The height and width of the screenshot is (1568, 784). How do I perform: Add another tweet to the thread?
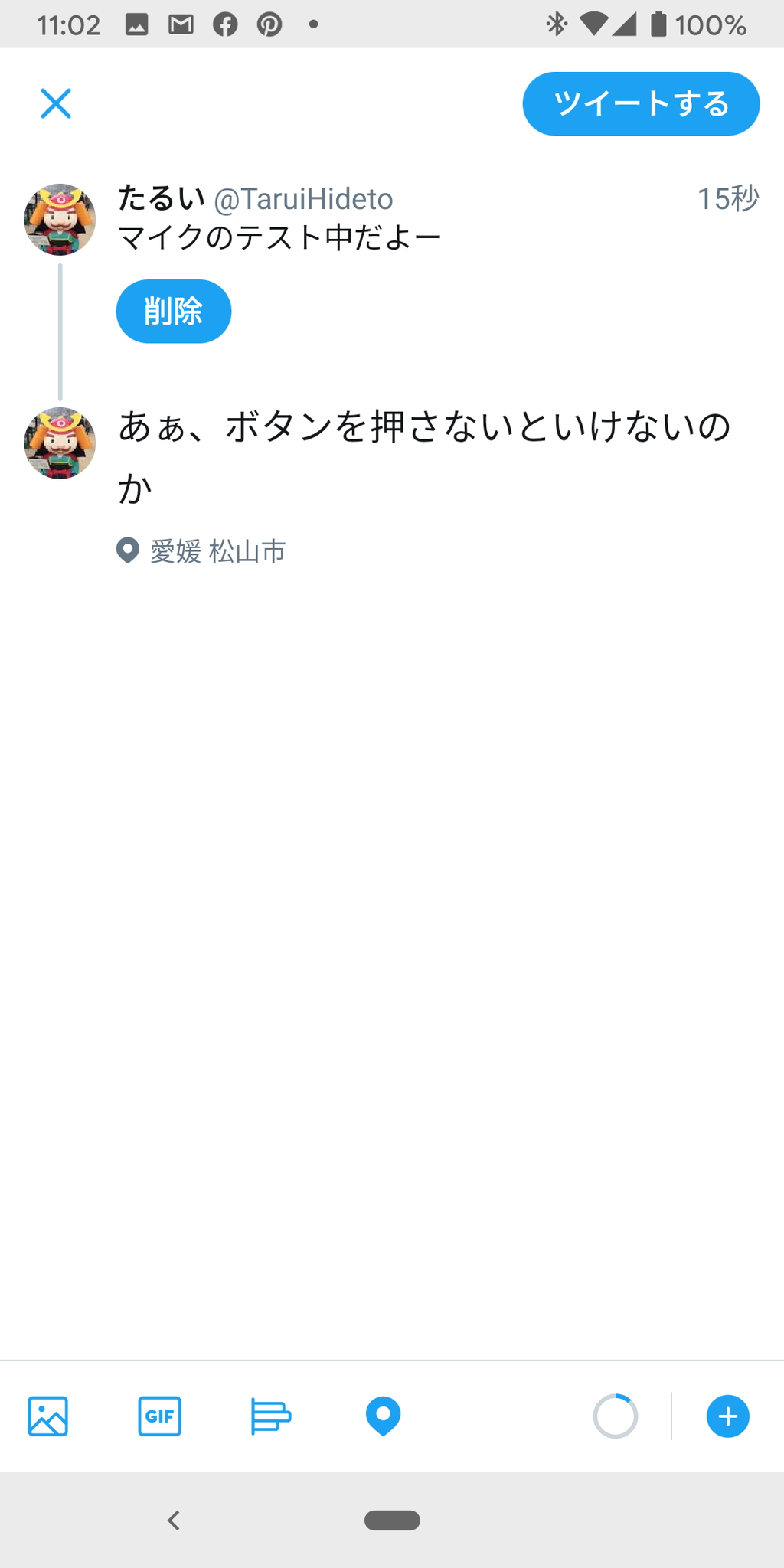(x=726, y=1416)
